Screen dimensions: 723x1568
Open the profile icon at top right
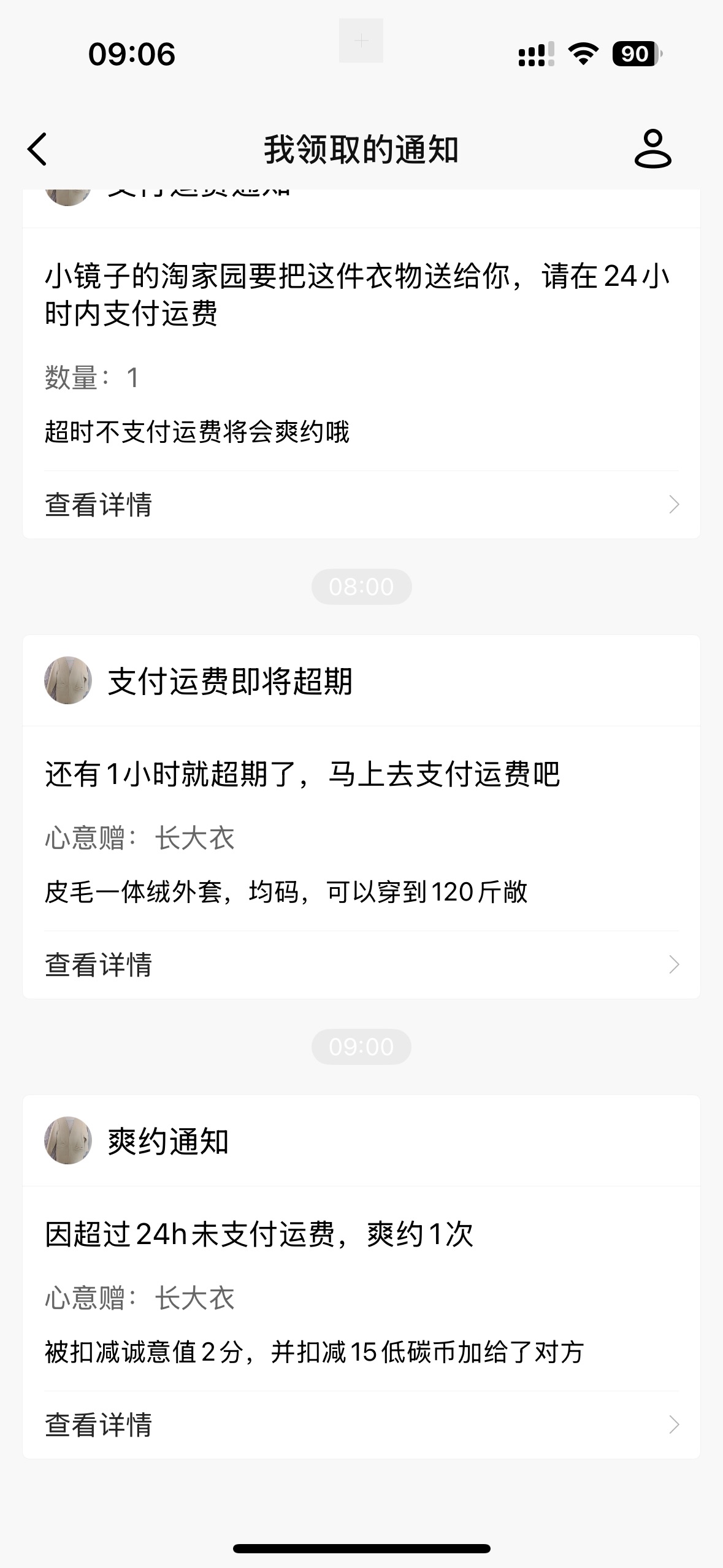[x=652, y=148]
